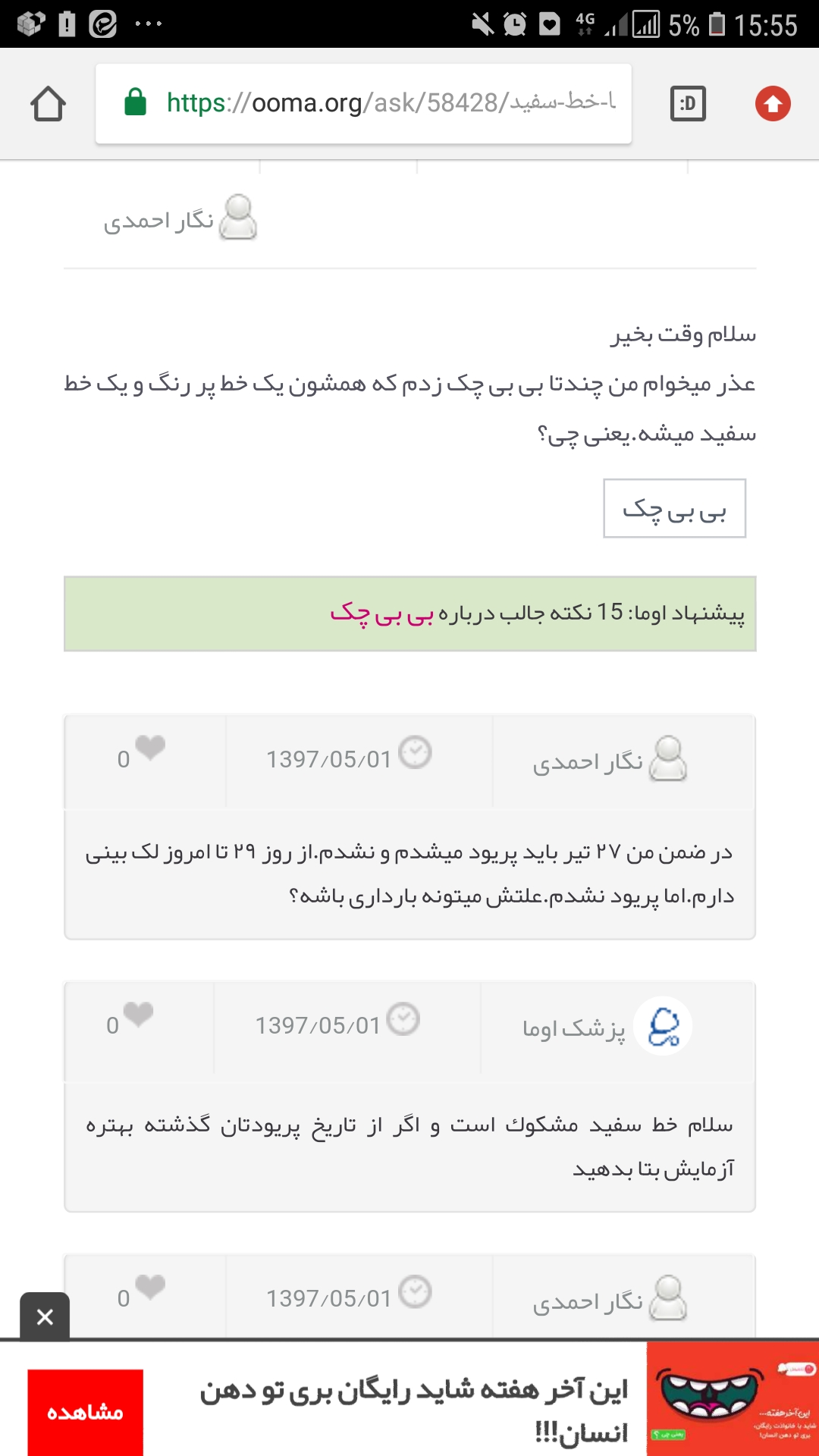Like نگار احمدی's comment about ۲۷ تیر

point(149,748)
